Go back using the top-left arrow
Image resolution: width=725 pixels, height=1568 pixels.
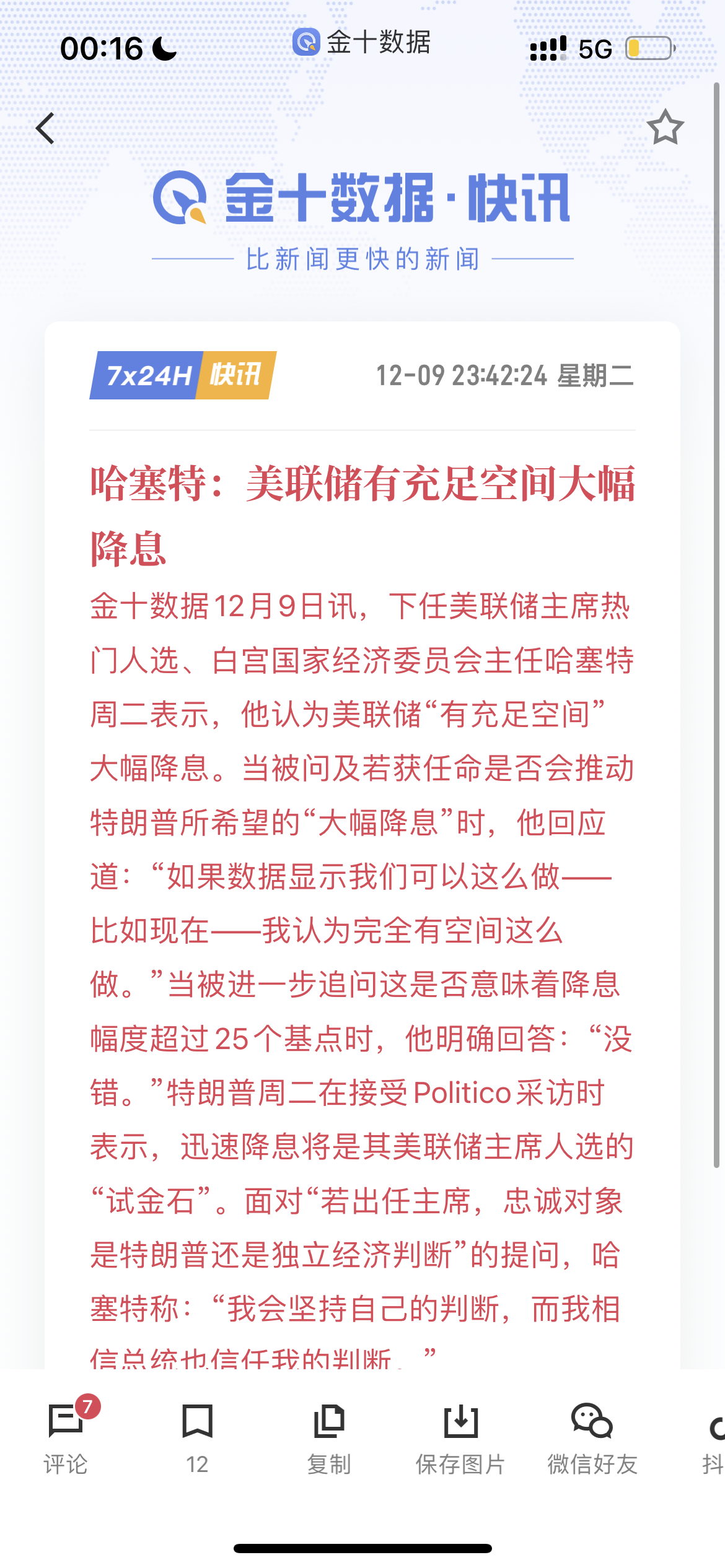coord(46,128)
